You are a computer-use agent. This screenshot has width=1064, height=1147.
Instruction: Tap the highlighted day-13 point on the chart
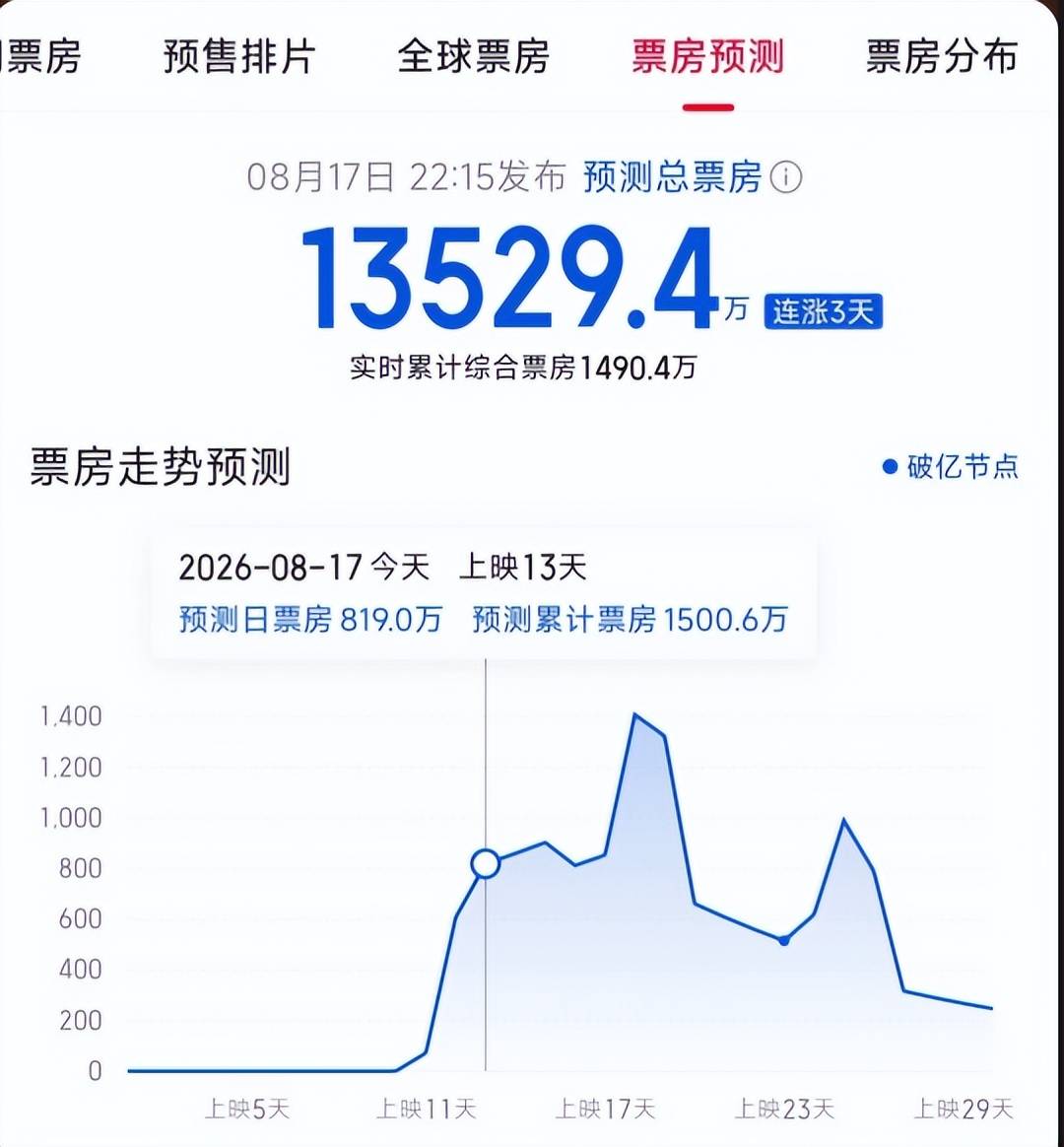[x=486, y=864]
